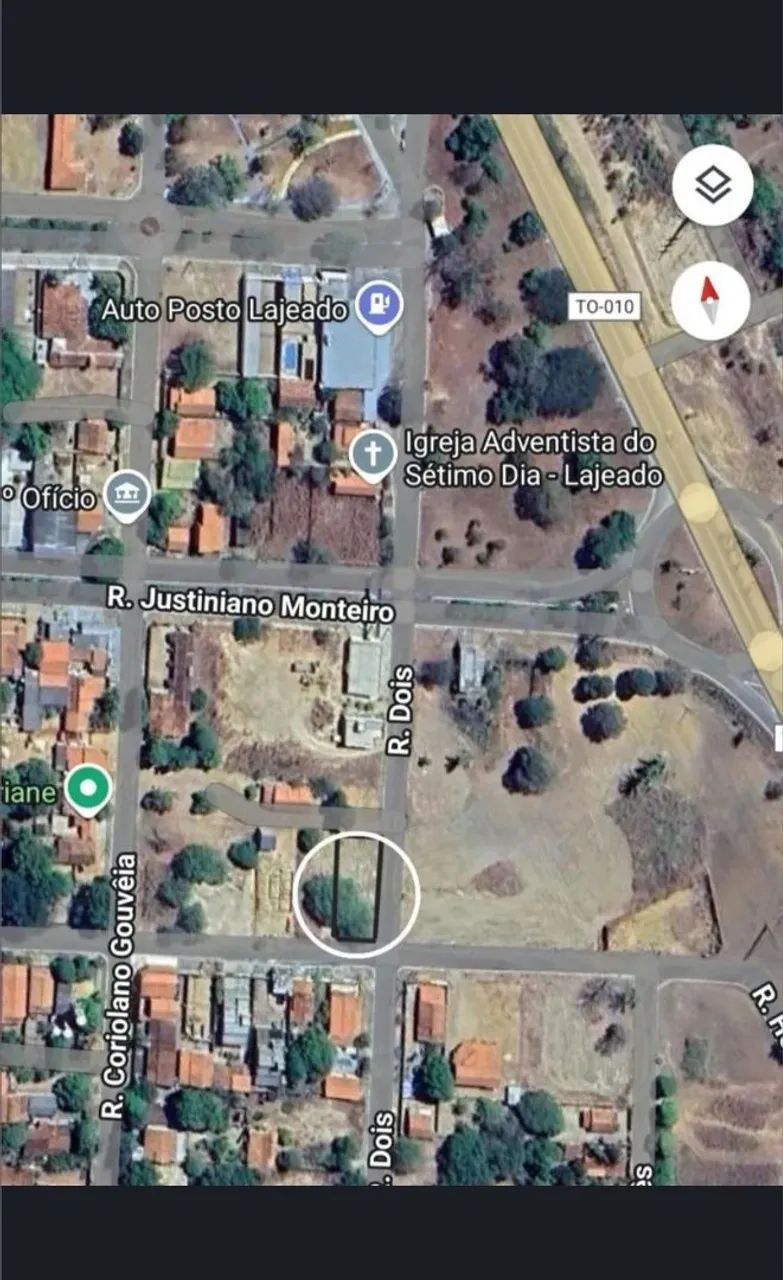Tap the Ofício place marker

coord(127,497)
